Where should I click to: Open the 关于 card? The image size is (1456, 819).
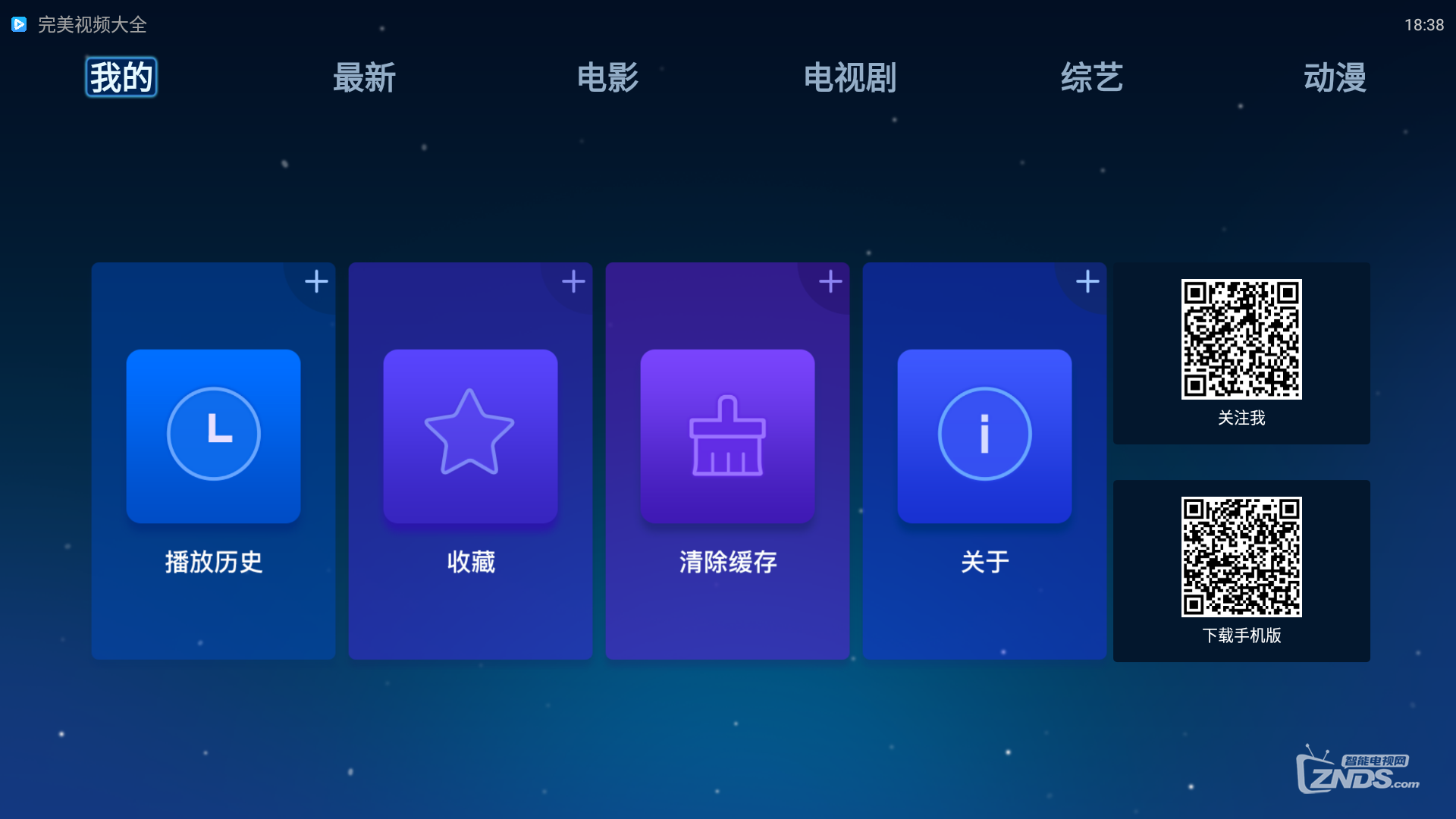pyautogui.click(x=984, y=460)
